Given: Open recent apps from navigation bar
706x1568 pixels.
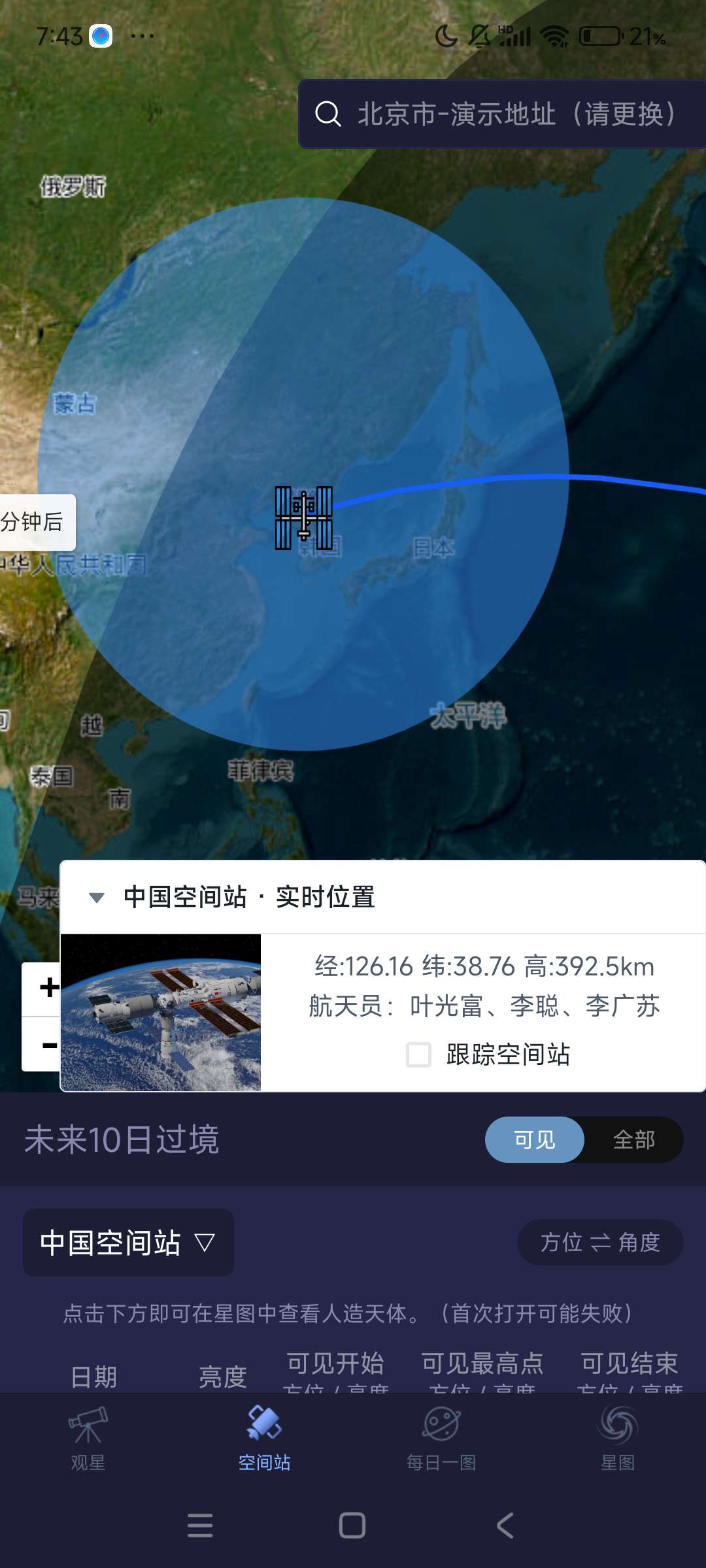Looking at the screenshot, I should pyautogui.click(x=200, y=1526).
